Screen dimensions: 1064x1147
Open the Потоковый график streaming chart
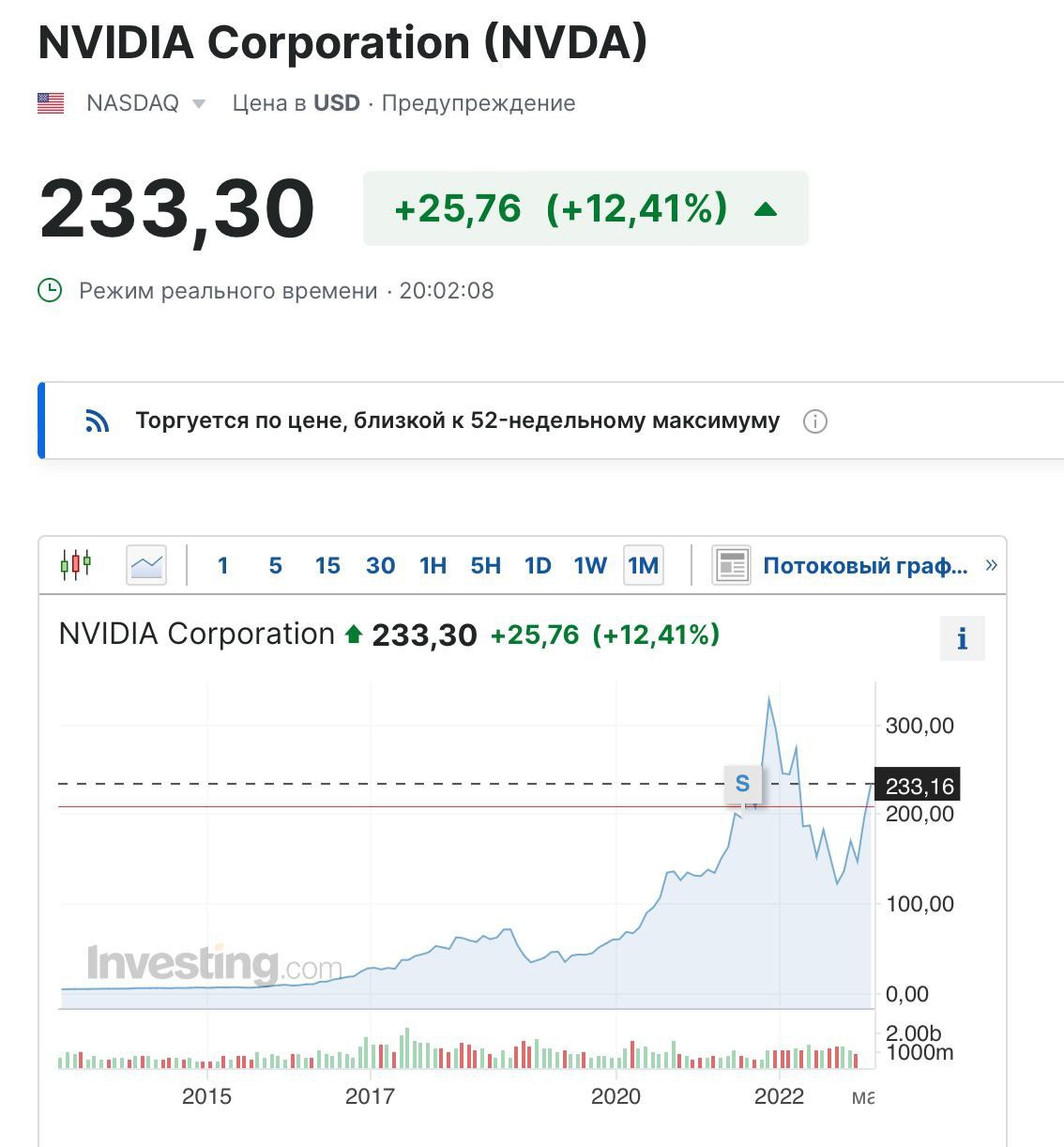(863, 566)
